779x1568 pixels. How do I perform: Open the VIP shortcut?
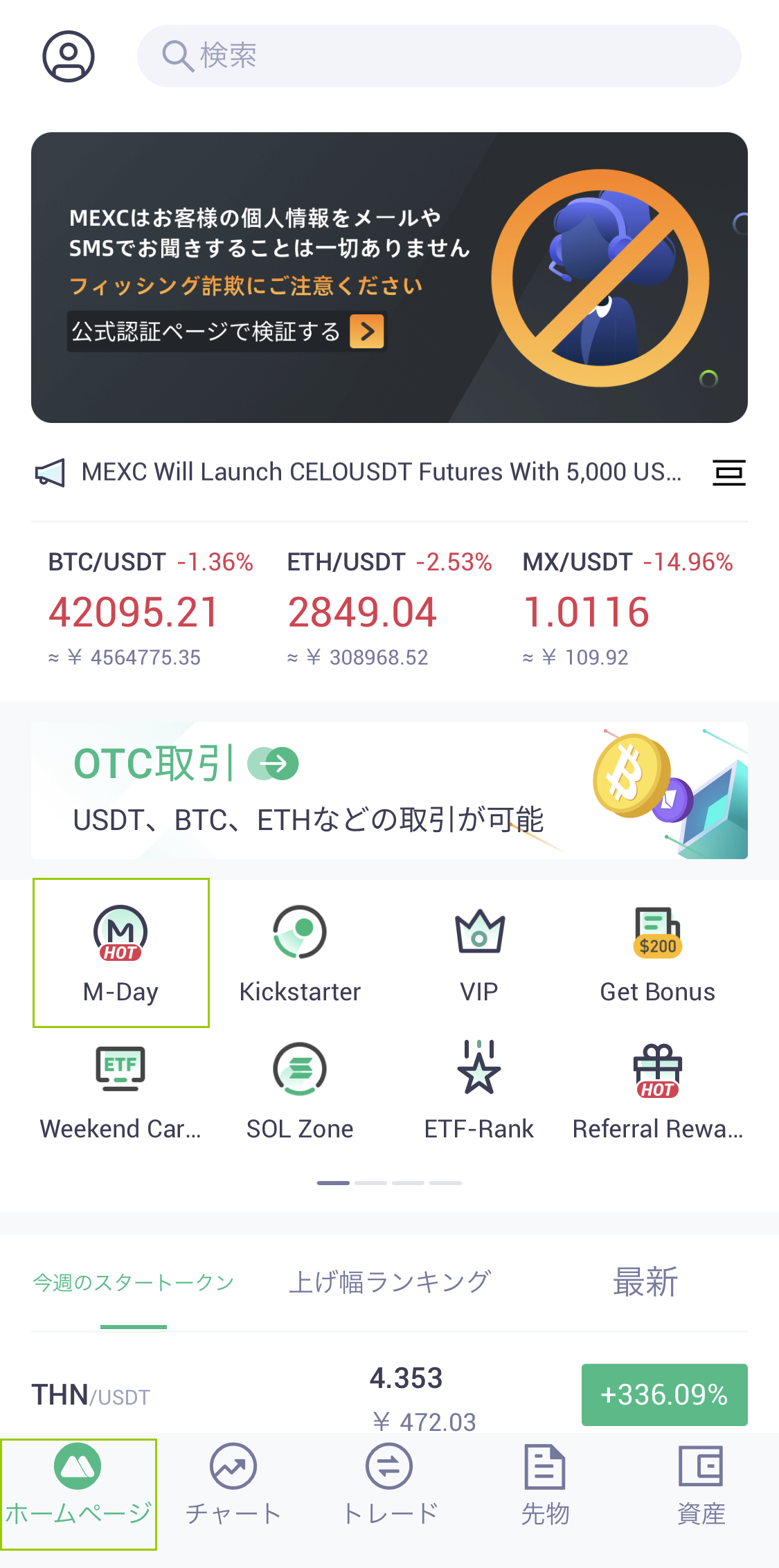[x=479, y=953]
